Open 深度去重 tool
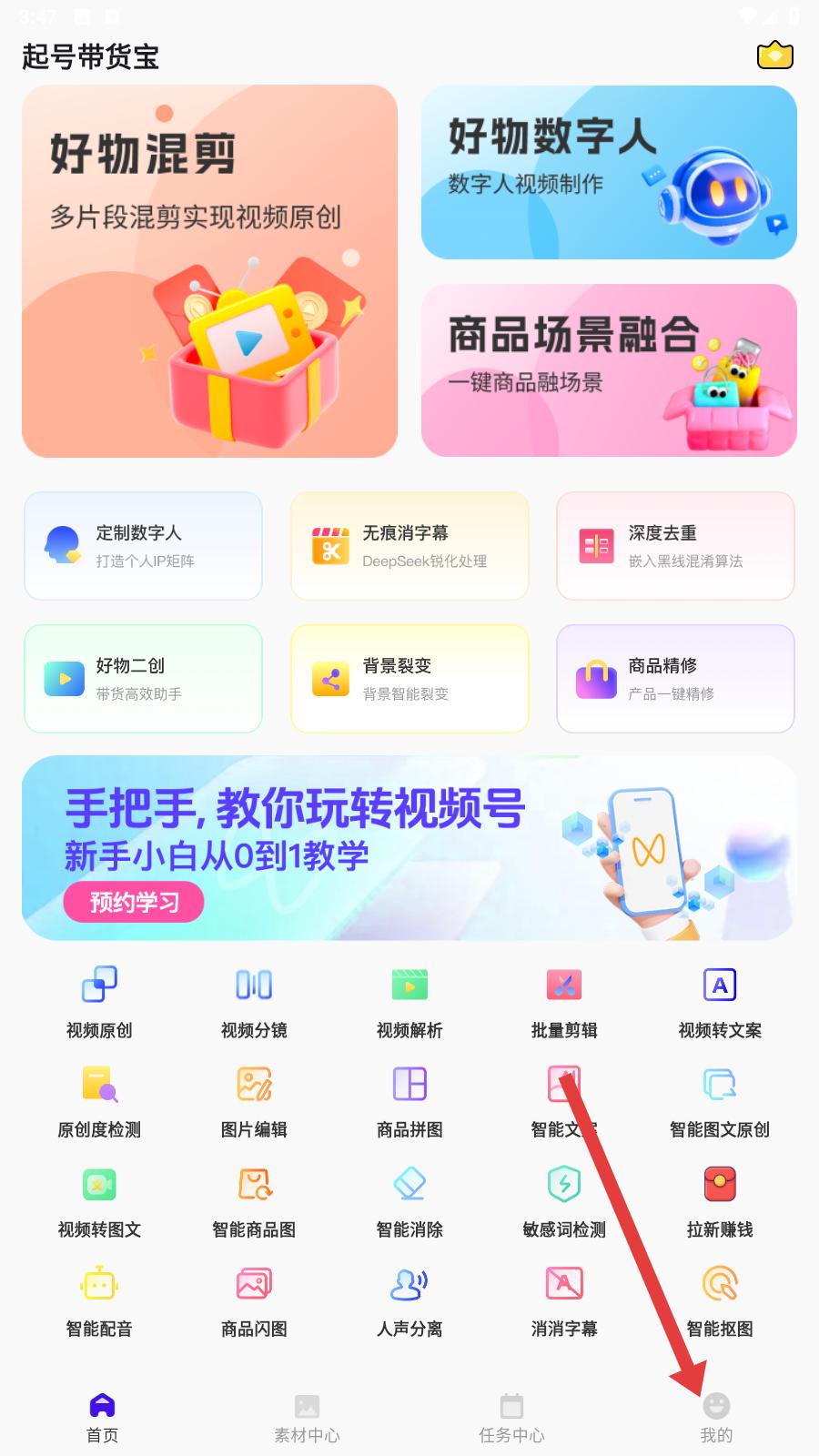 (x=675, y=546)
